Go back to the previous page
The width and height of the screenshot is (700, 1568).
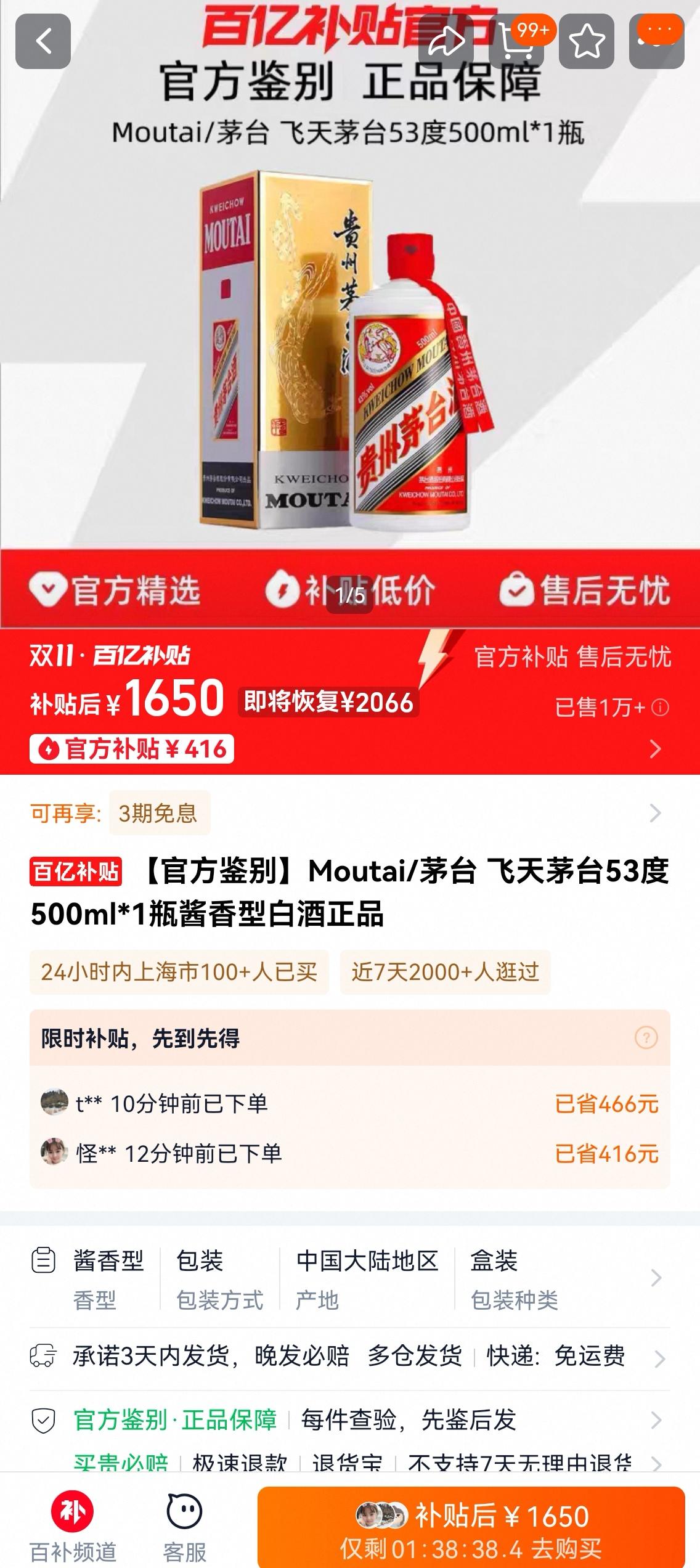click(x=43, y=42)
